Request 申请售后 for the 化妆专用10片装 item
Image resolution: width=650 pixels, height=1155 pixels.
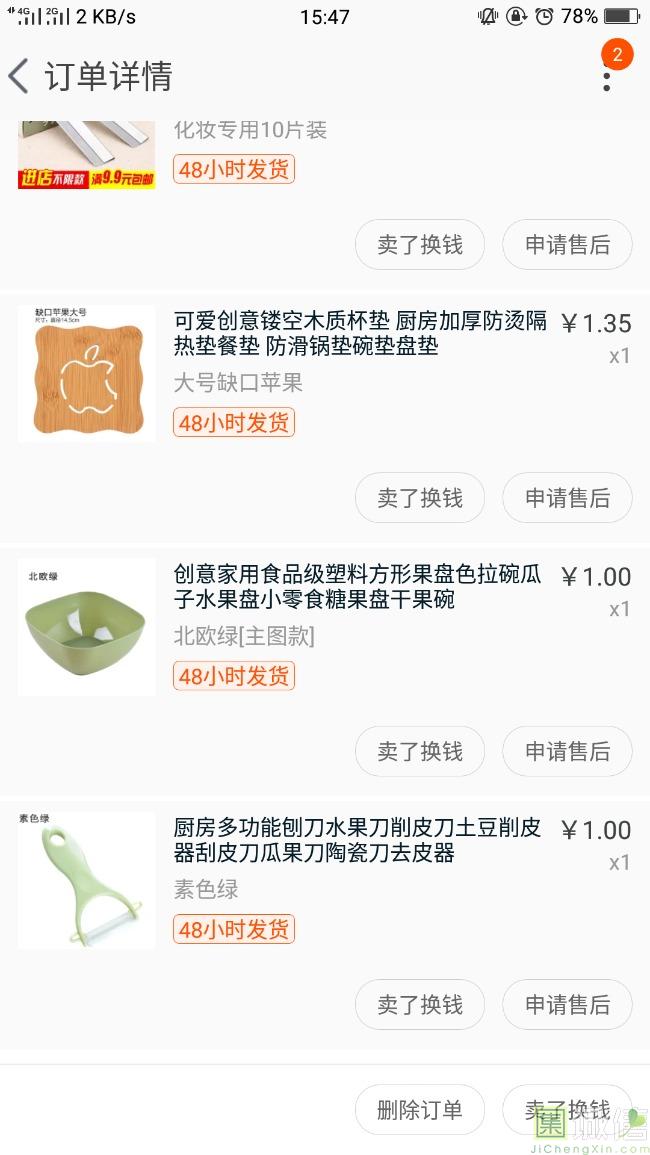coord(567,245)
